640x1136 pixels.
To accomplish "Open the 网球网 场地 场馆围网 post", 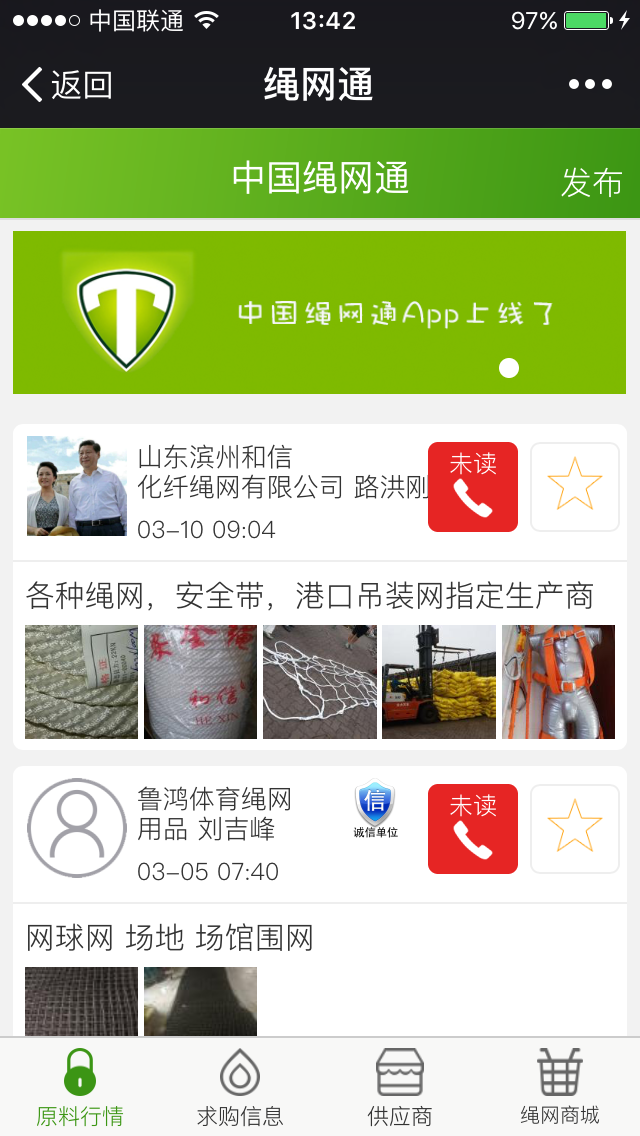I will (170, 938).
